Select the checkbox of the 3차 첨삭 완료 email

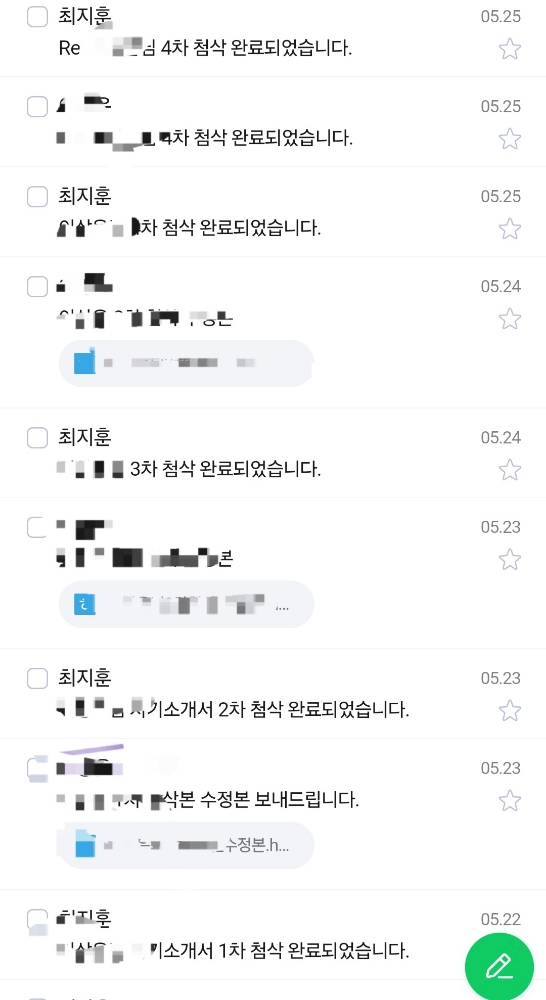tap(38, 438)
